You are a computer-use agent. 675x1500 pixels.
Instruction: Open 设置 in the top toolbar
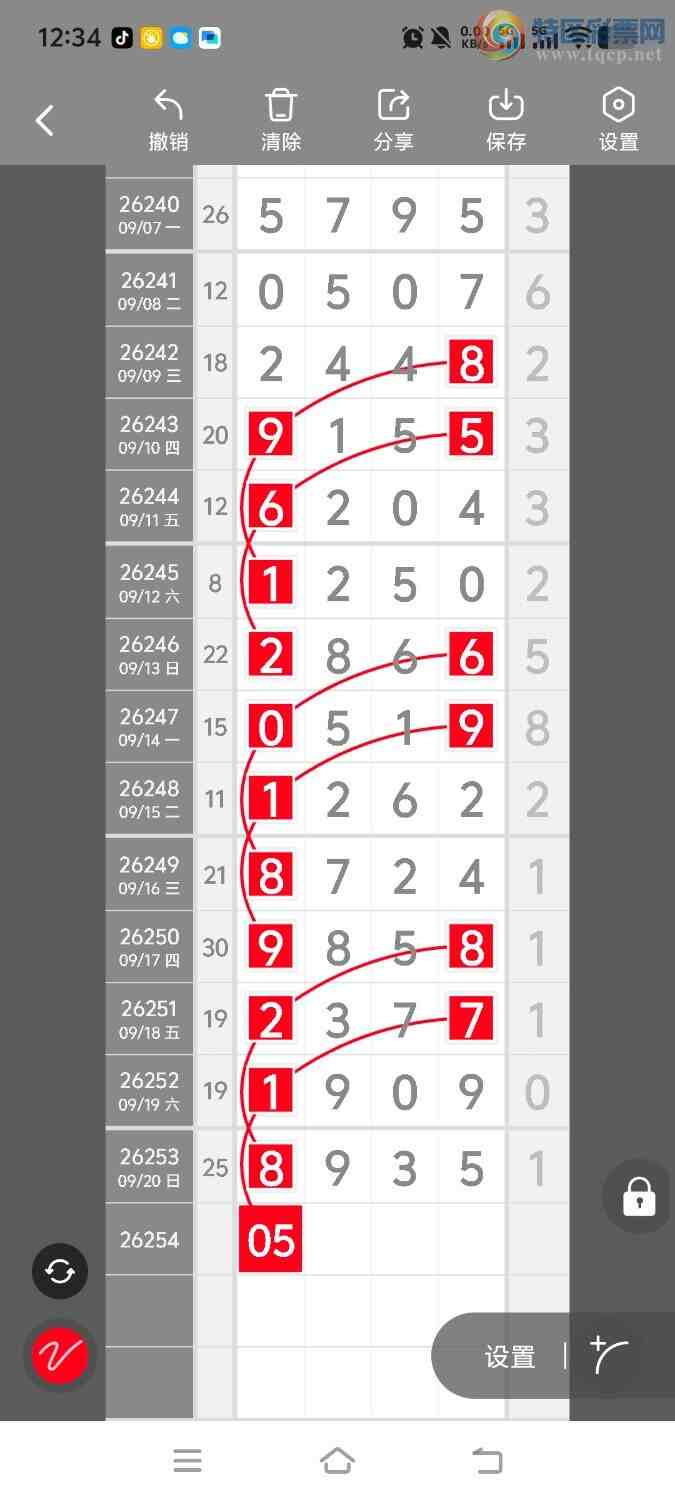pos(618,121)
